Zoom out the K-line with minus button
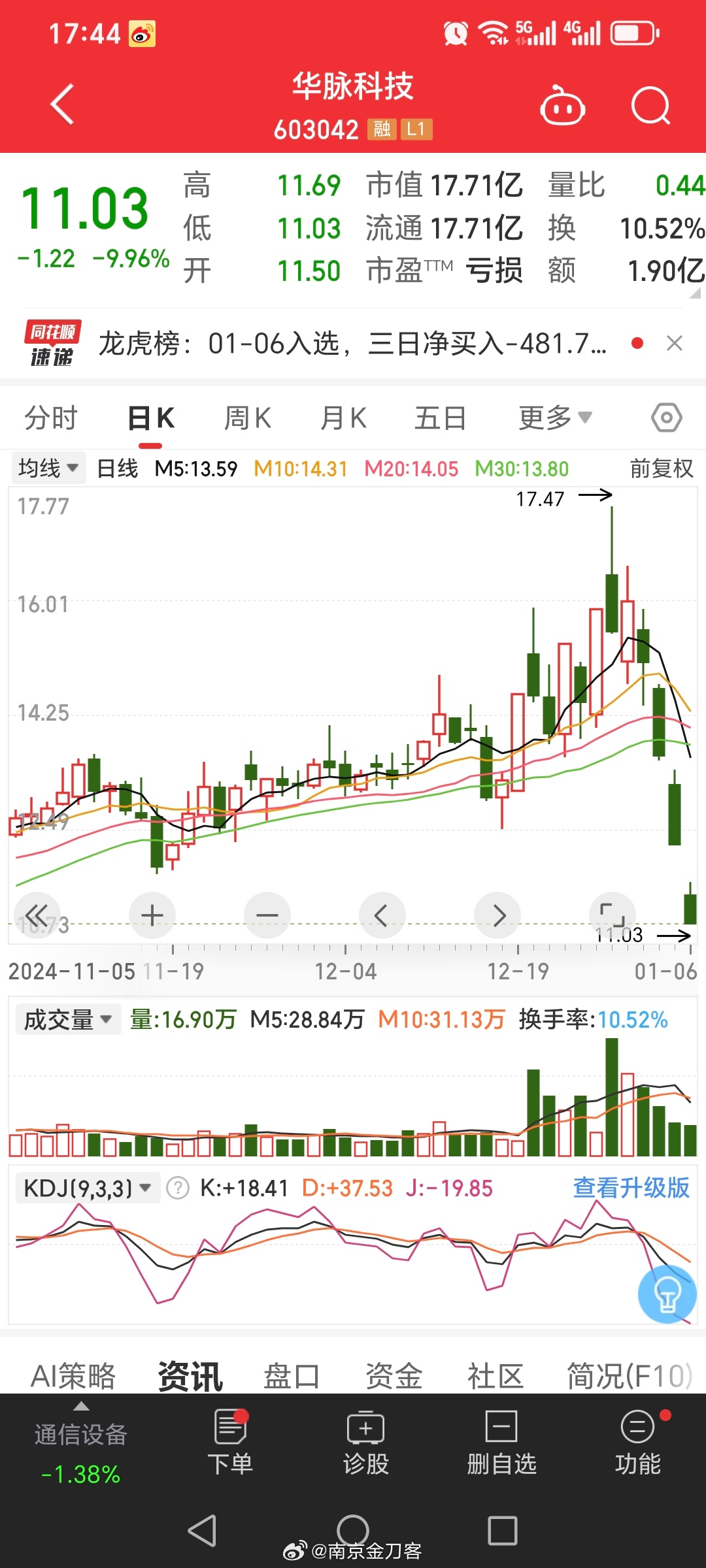The width and height of the screenshot is (706, 1568). tap(267, 915)
